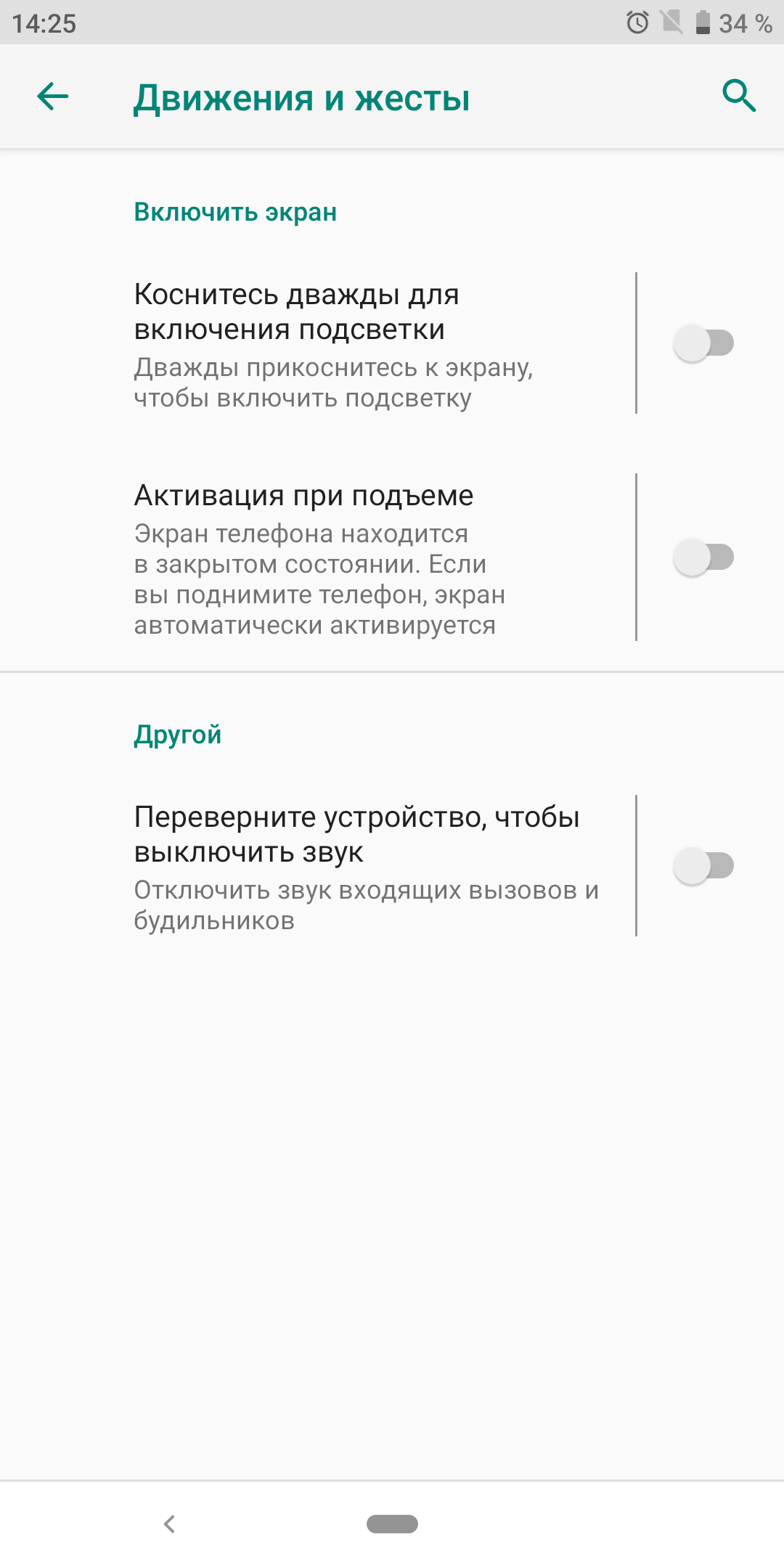The height and width of the screenshot is (1568, 784).
Task: Open the 'Активация при подъеме' setting row
Action: tap(318, 558)
